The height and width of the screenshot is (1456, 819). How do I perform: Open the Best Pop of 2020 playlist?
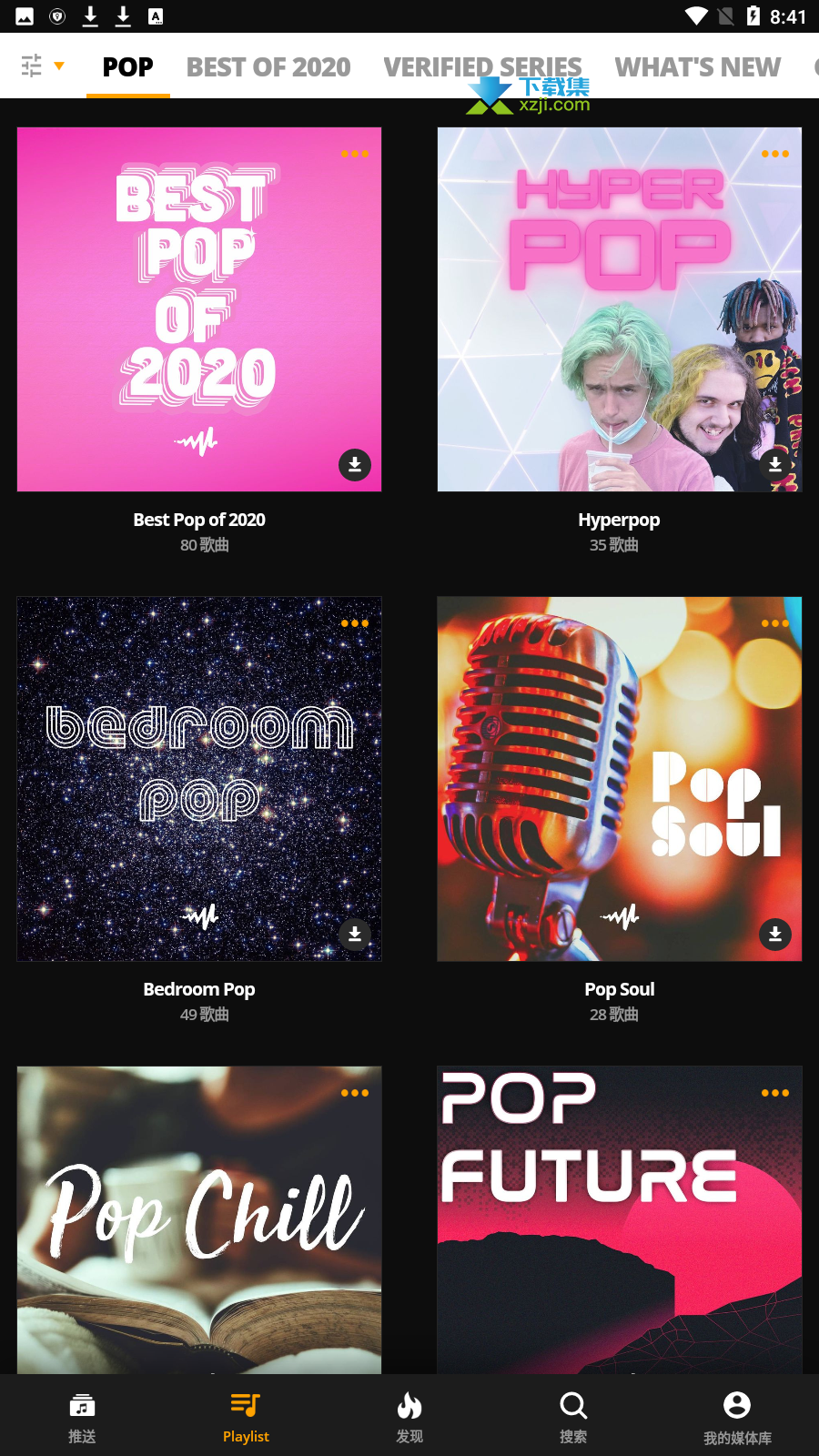[x=199, y=309]
